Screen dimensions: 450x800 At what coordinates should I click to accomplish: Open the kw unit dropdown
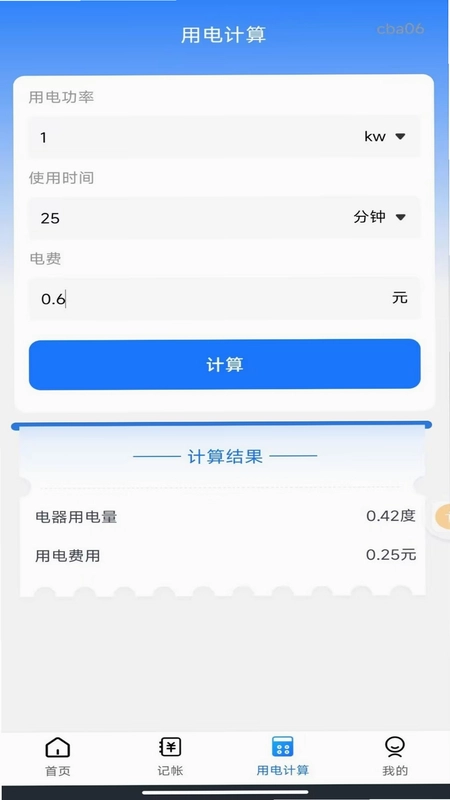pyautogui.click(x=385, y=136)
